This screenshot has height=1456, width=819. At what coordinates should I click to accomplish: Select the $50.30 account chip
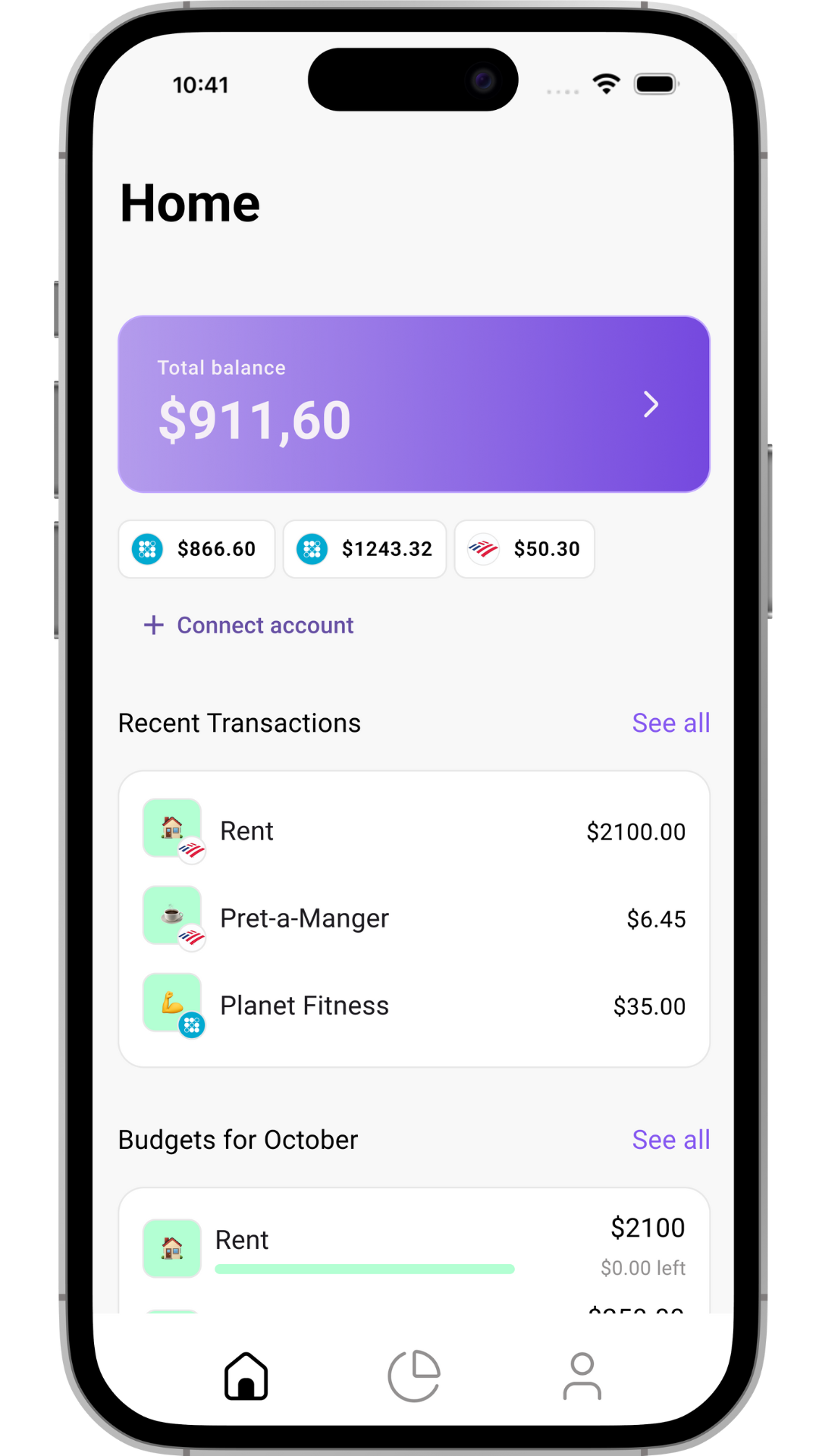pyautogui.click(x=524, y=549)
